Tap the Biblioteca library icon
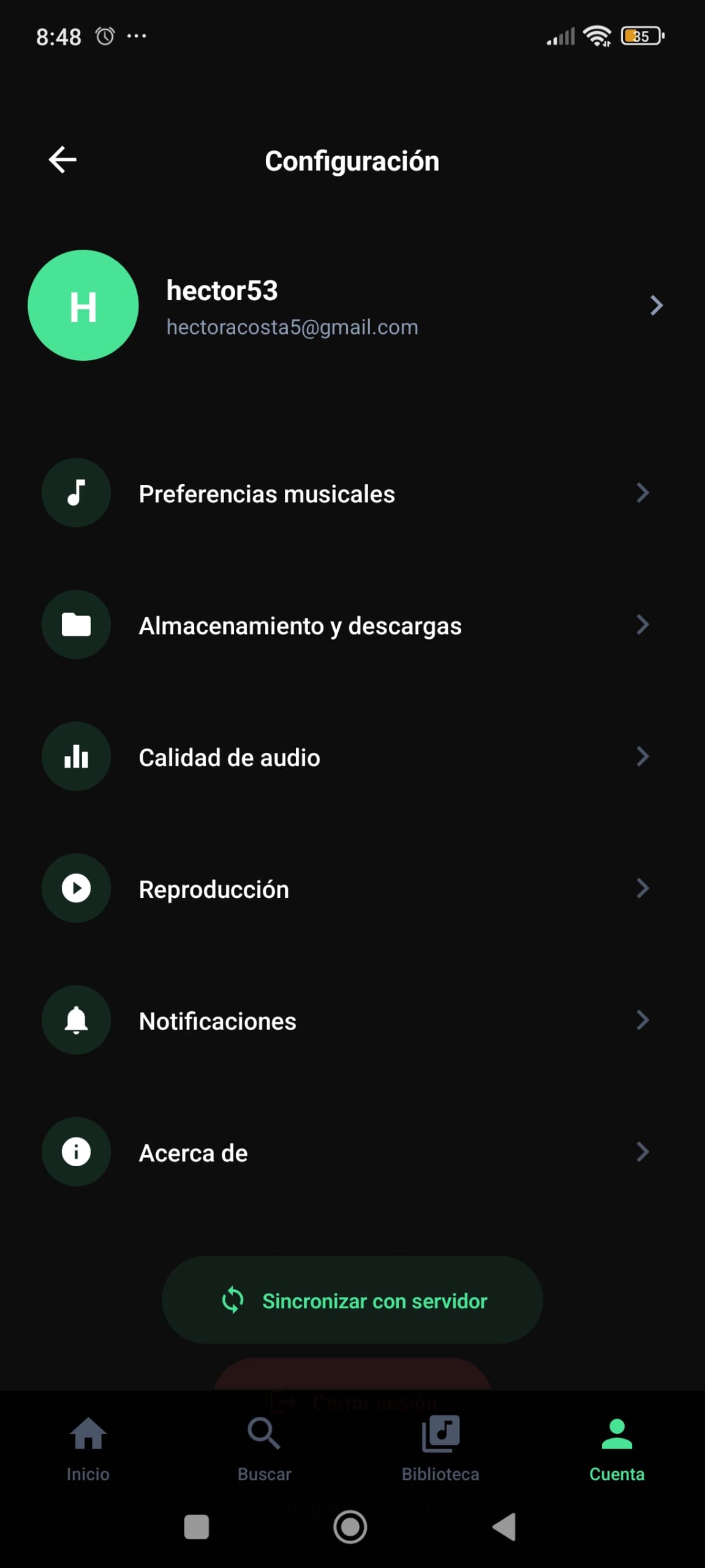This screenshot has width=705, height=1568. point(440,1430)
